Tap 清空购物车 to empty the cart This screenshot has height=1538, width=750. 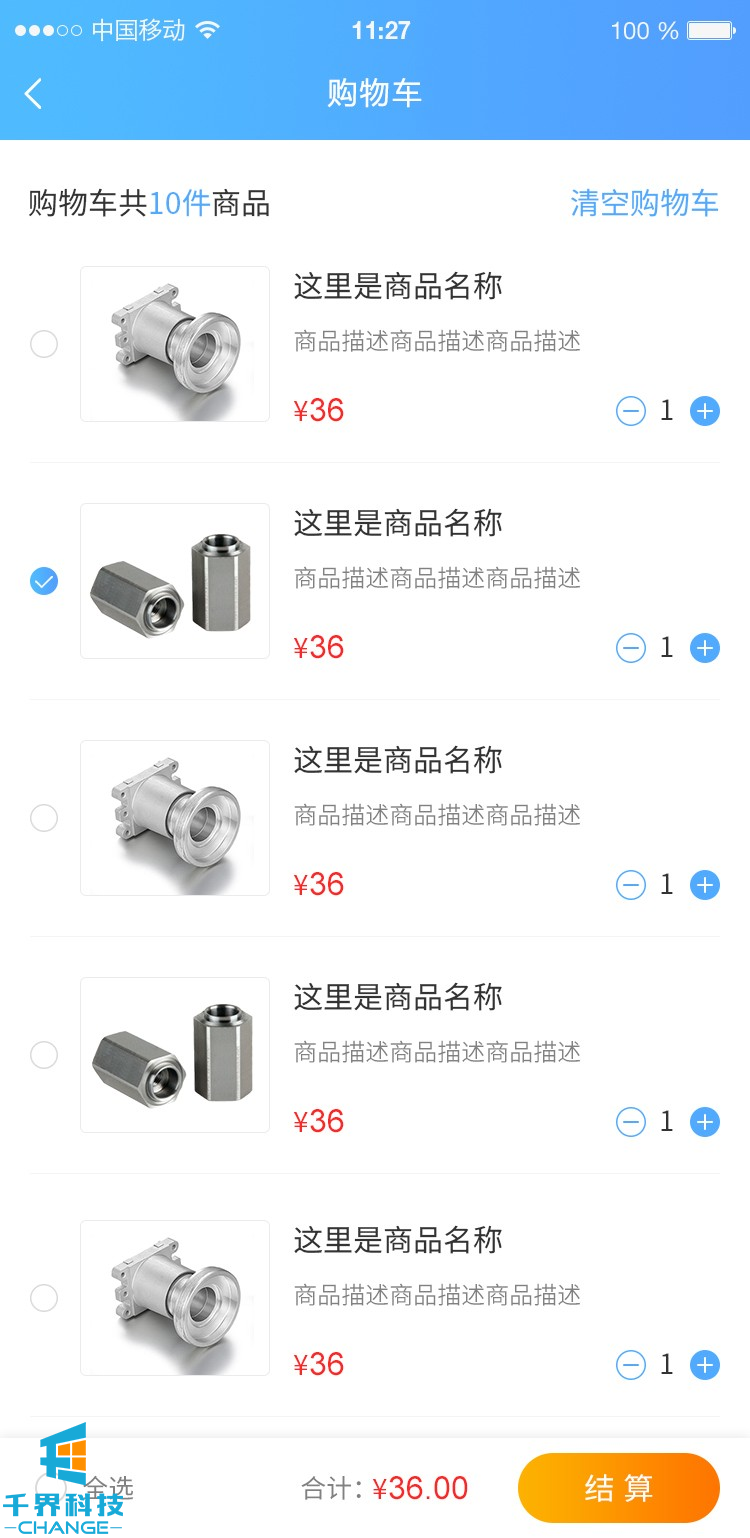coord(644,203)
